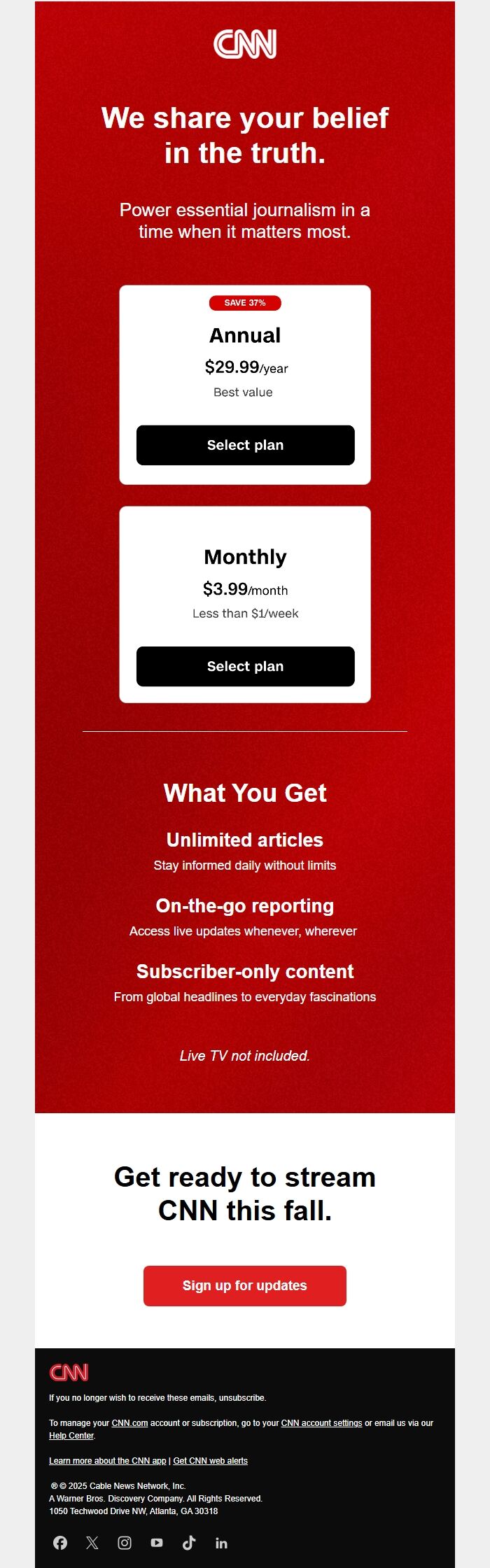Select the Monthly plan

(245, 666)
